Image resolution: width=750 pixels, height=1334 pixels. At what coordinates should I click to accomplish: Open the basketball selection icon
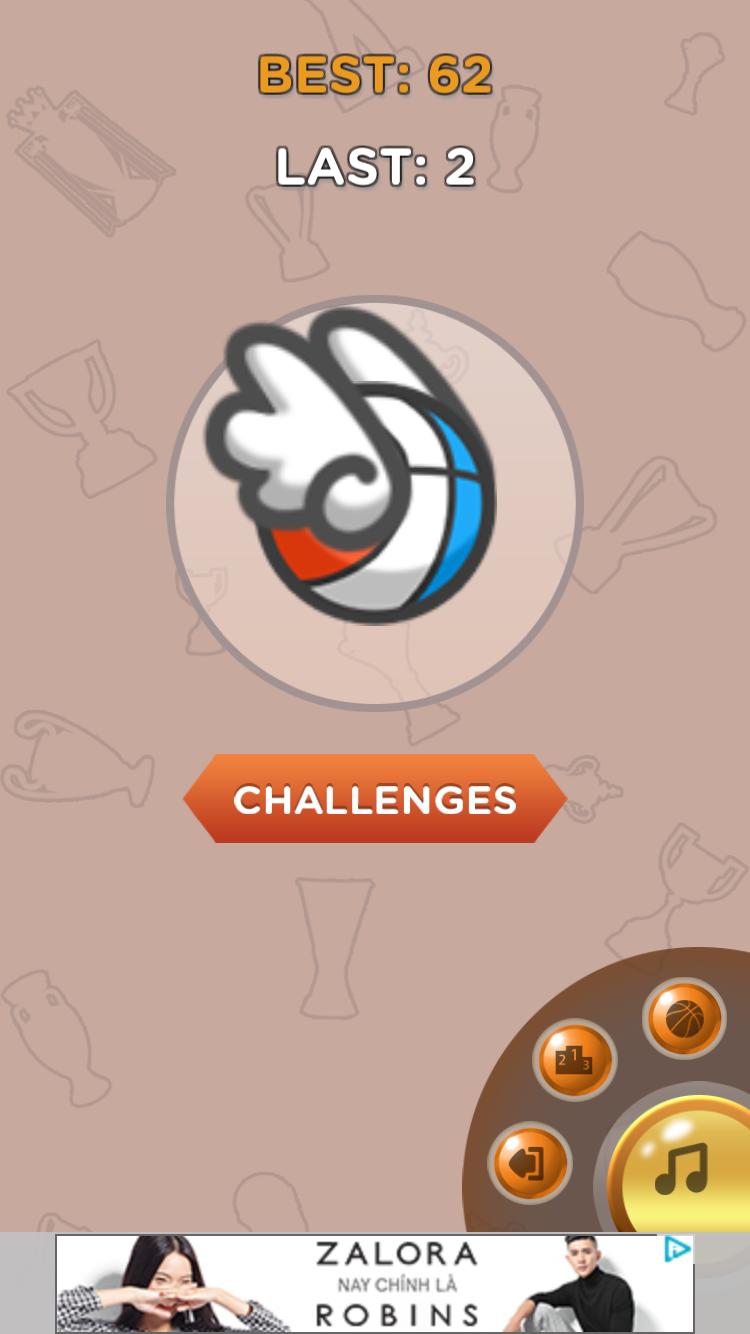(684, 1019)
